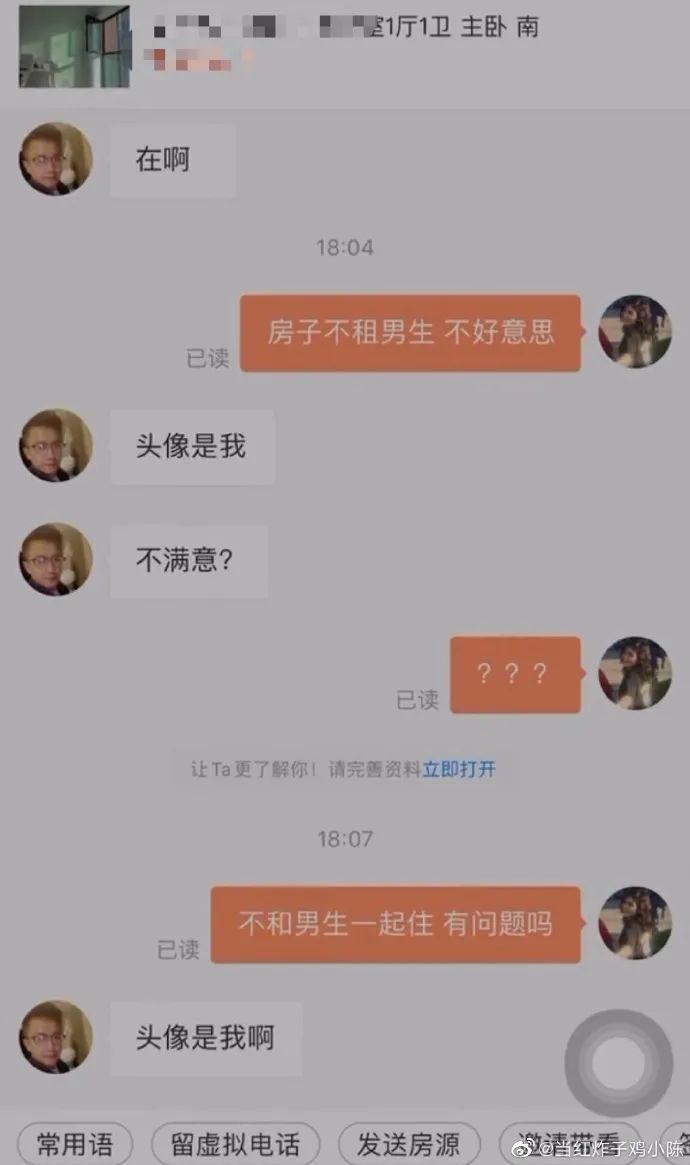The image size is (690, 1165).
Task: Open 常用语 quick phrases
Action: 75,1143
